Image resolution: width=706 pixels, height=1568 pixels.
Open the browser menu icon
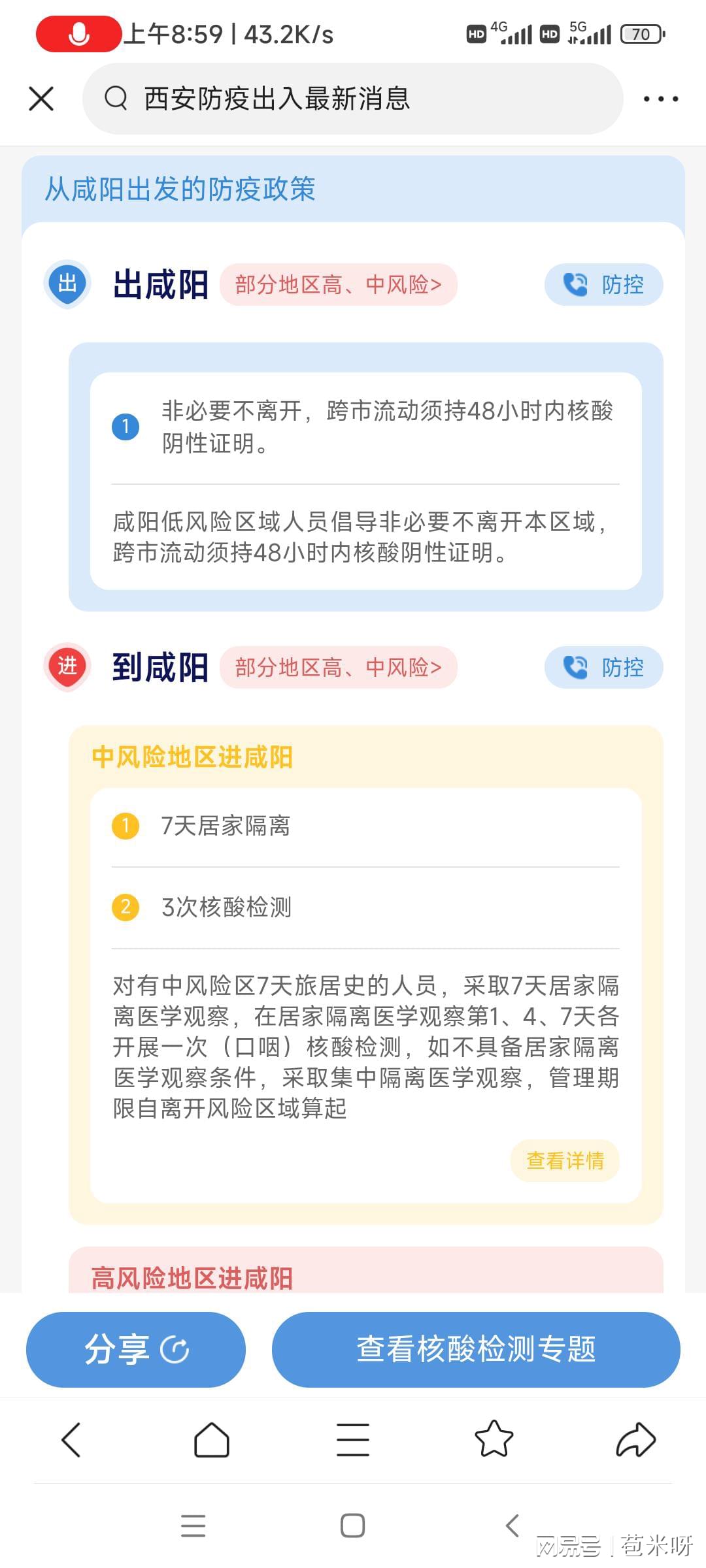click(x=353, y=1440)
